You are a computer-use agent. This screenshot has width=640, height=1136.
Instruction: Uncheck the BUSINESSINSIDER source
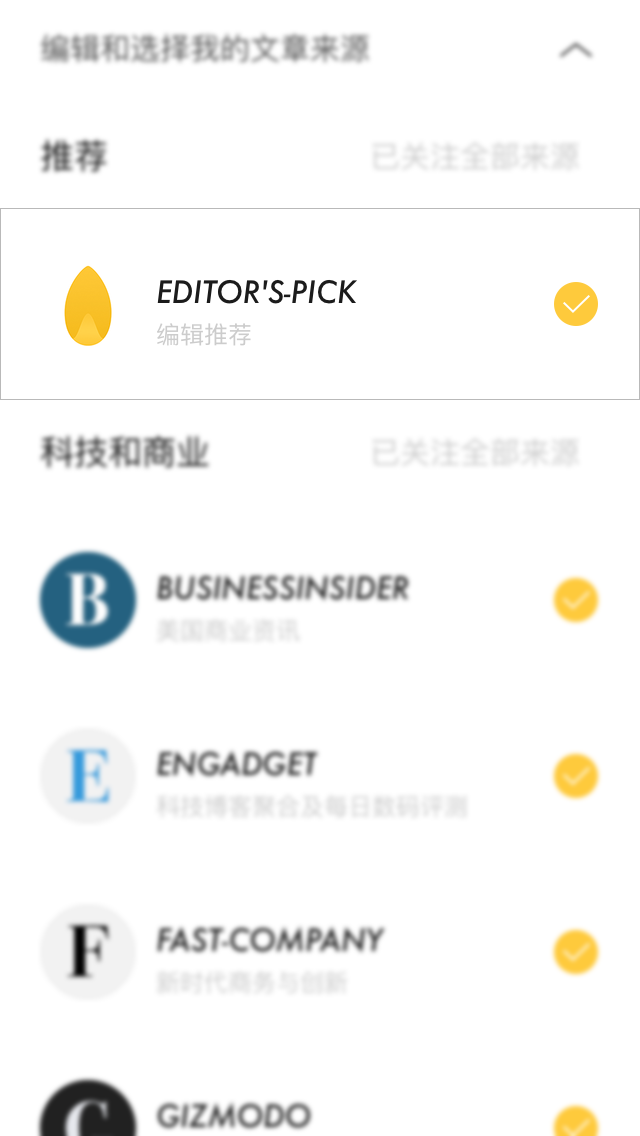[576, 600]
